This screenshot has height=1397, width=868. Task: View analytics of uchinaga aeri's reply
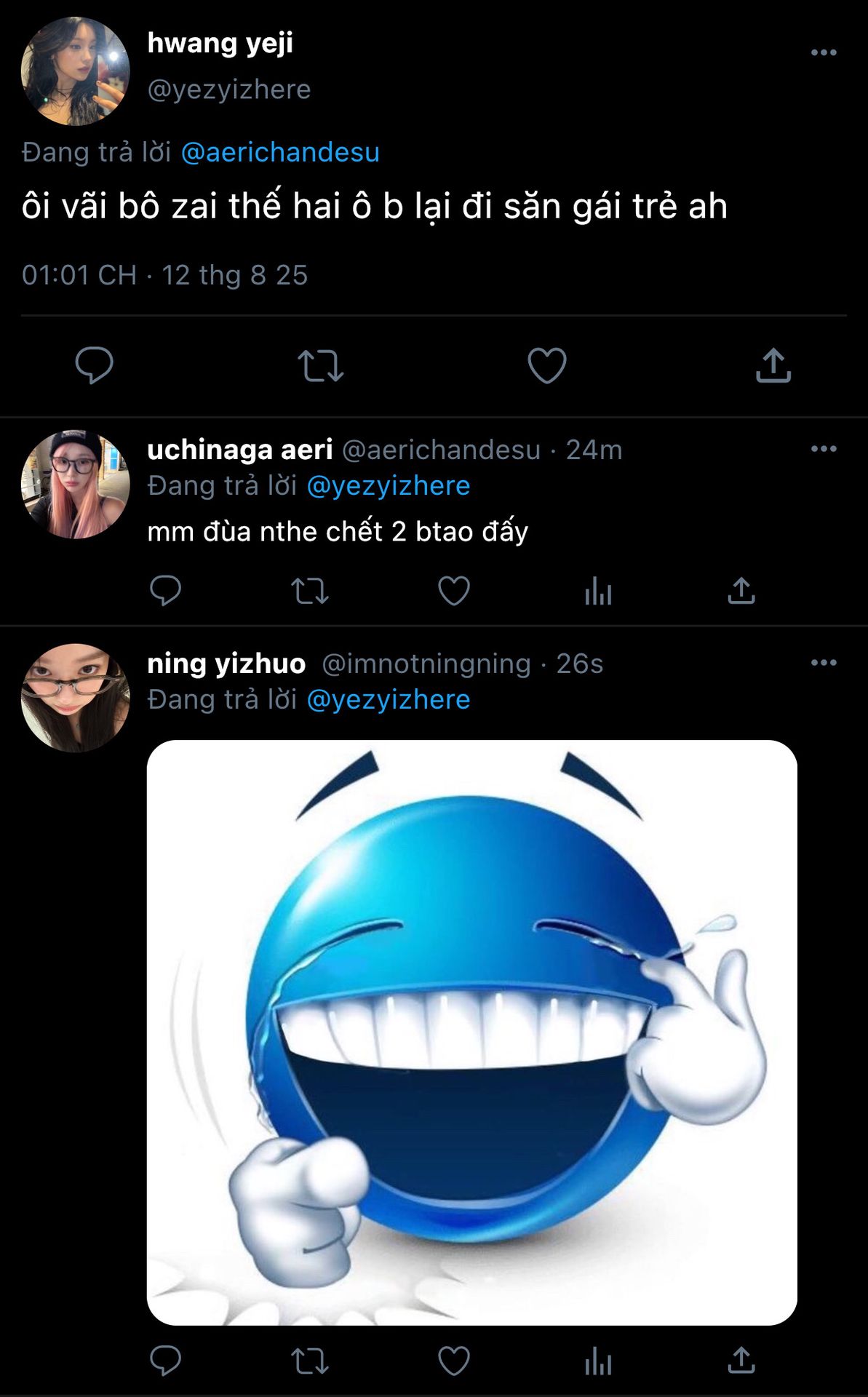598,591
